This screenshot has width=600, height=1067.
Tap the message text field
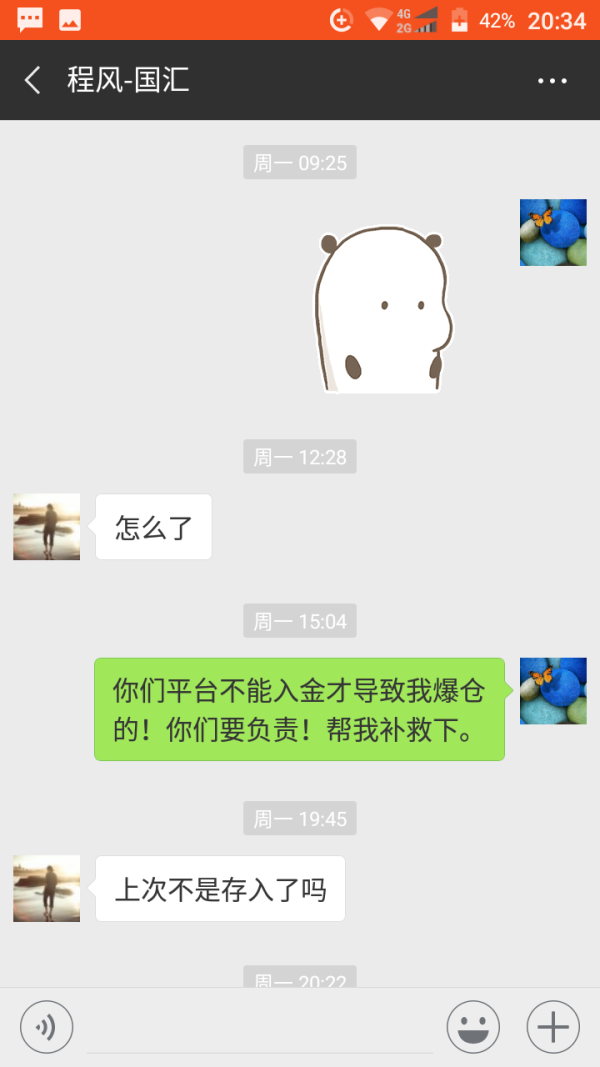pyautogui.click(x=260, y=1028)
